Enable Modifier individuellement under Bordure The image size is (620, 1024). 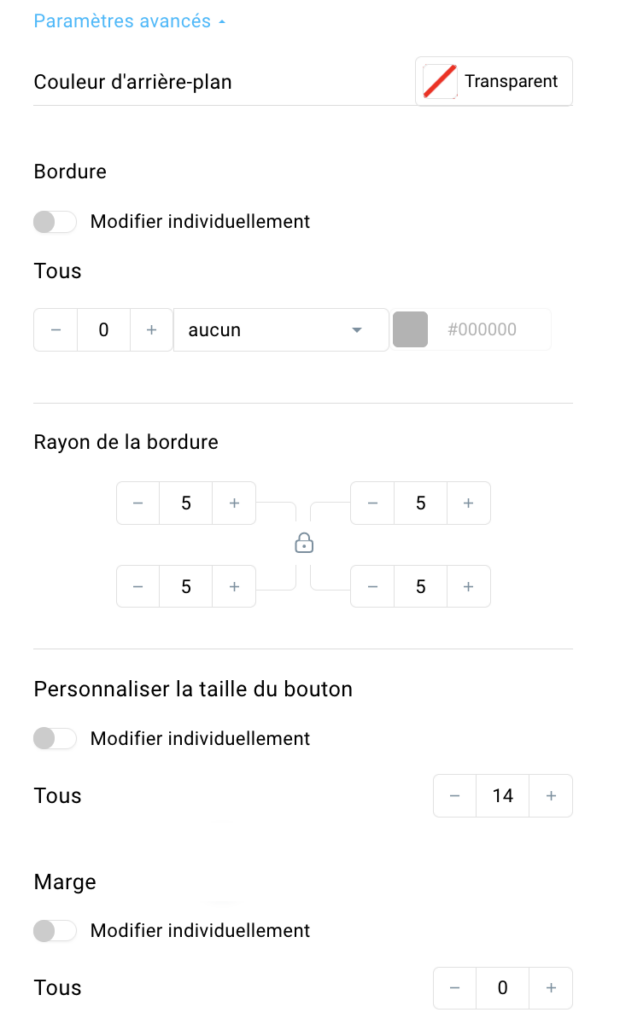click(x=55, y=221)
